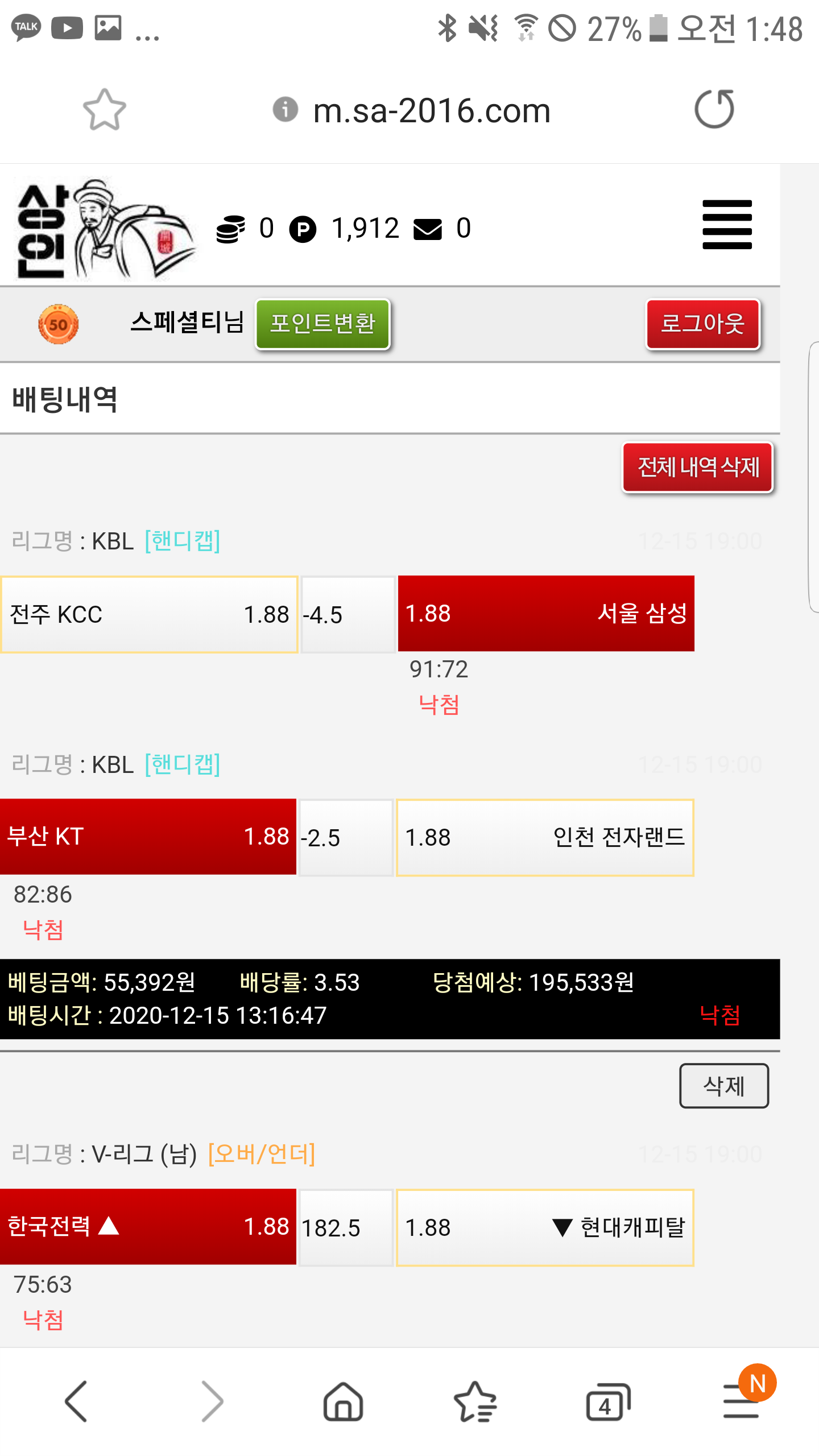Open the hamburger menu
Viewport: 819px width, 1456px height.
[727, 225]
